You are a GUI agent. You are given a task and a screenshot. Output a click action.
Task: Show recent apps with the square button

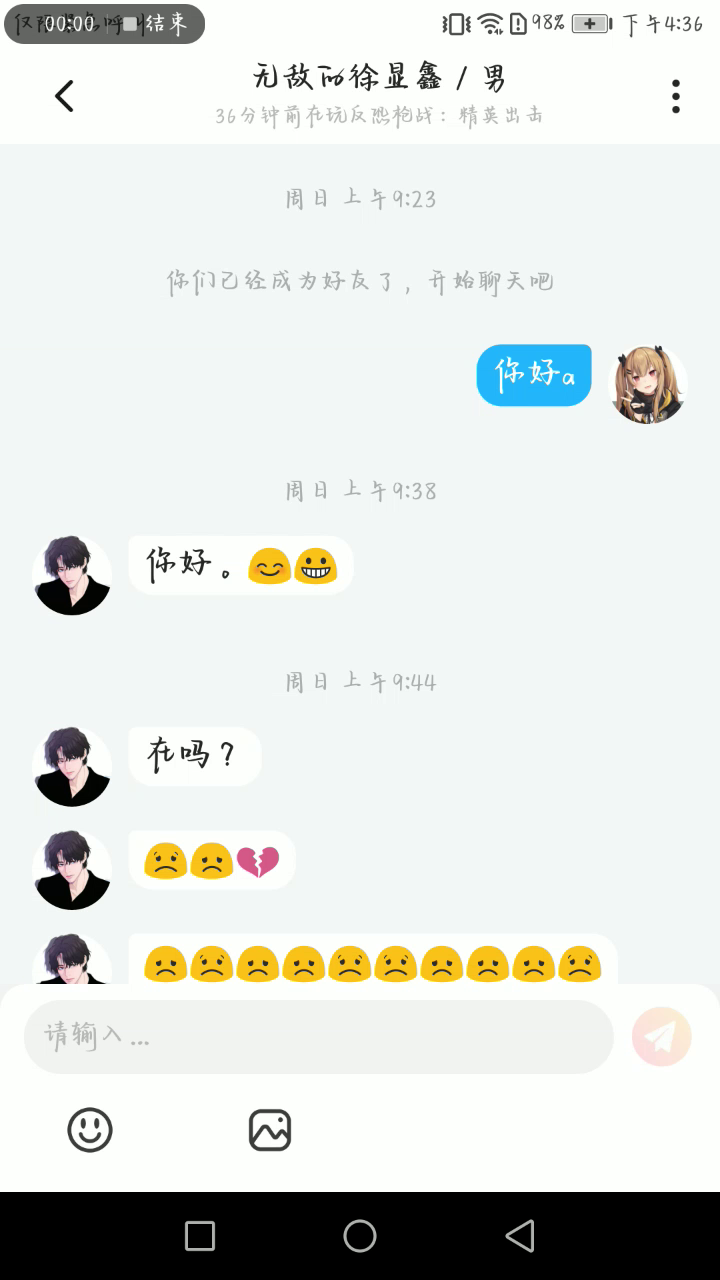[x=200, y=1236]
